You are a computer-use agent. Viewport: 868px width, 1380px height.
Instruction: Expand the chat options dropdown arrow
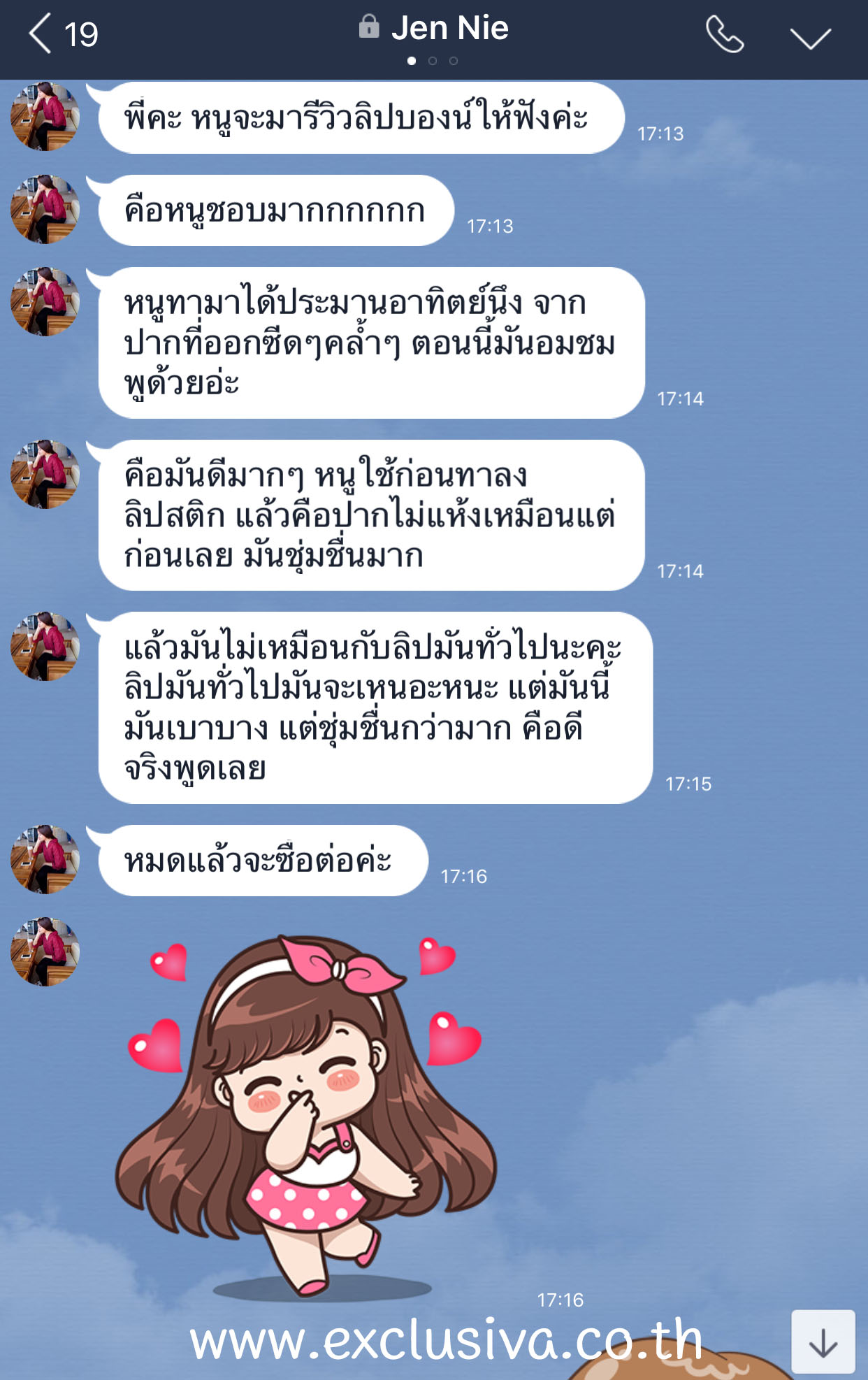810,38
